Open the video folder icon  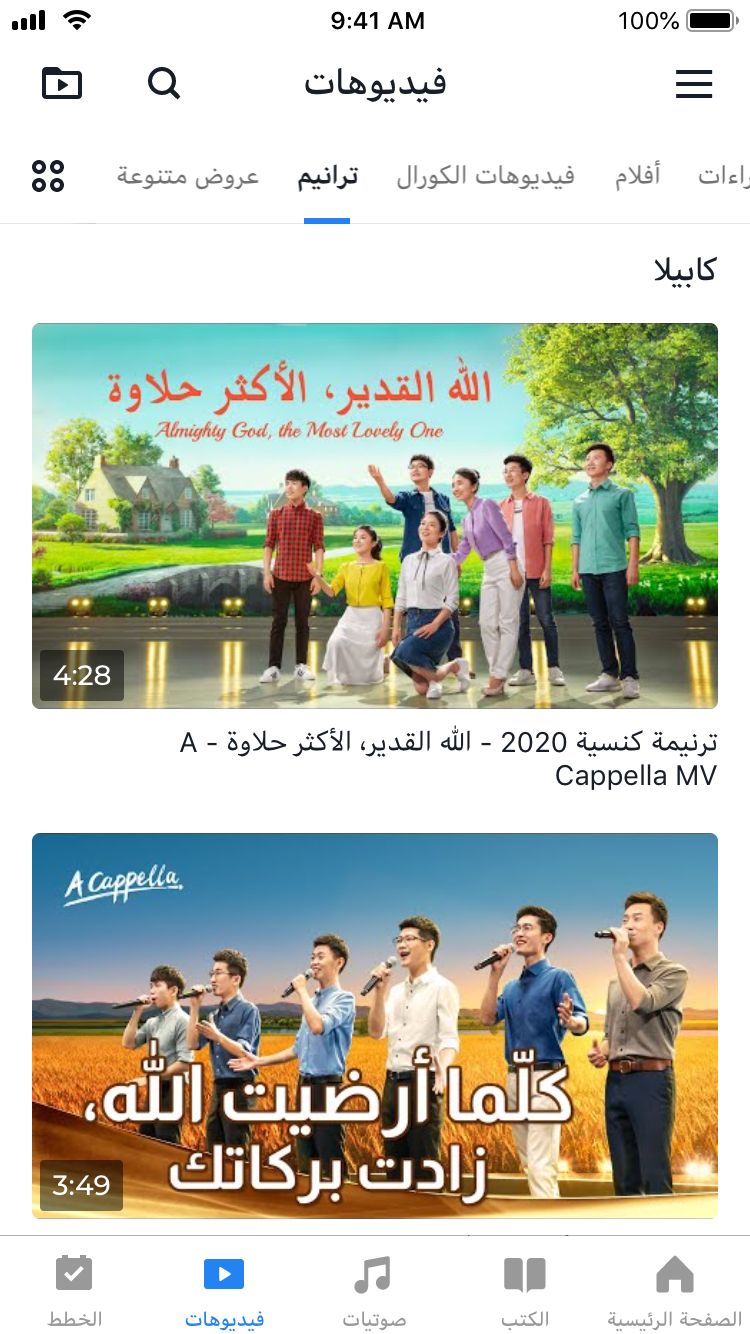[x=62, y=83]
